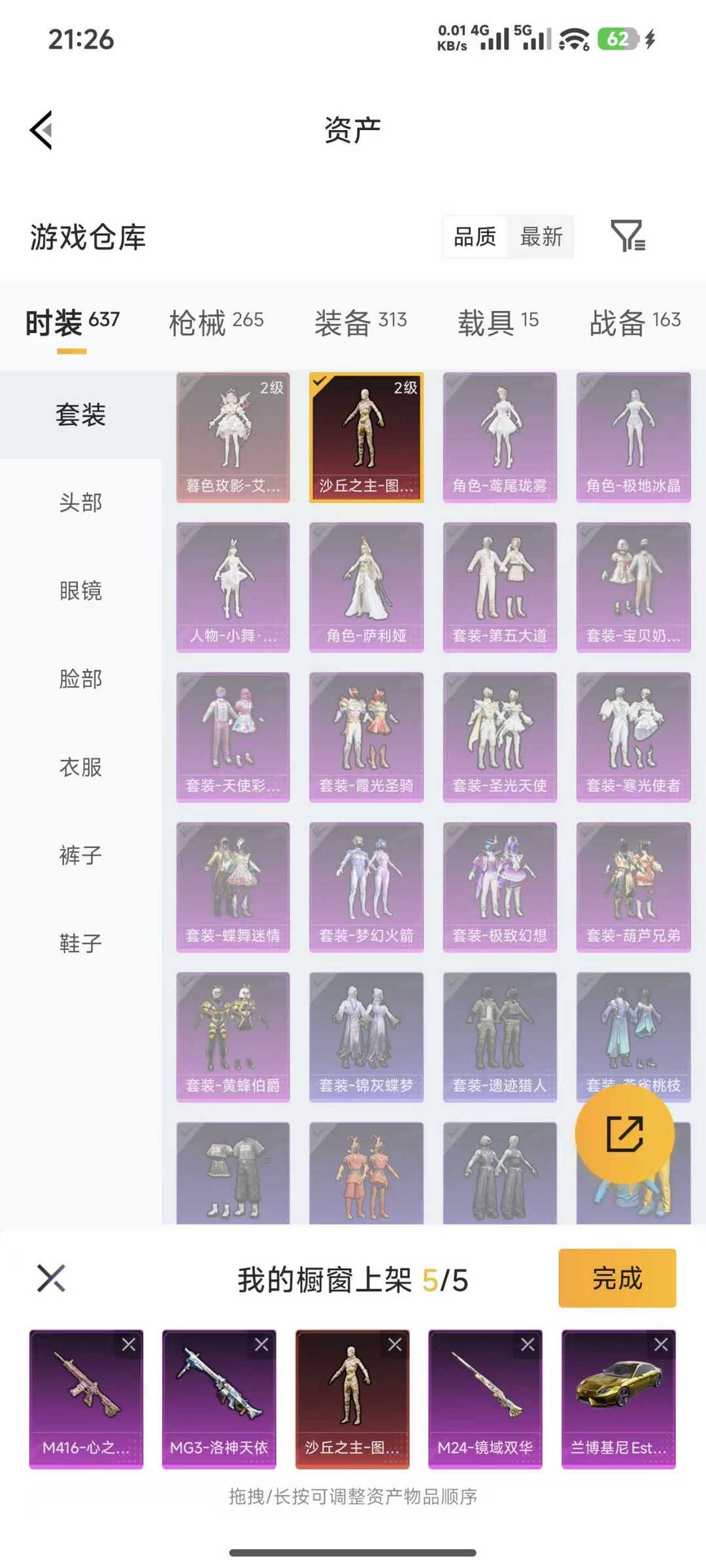706x1568 pixels.
Task: Open the 装备 category tab
Action: click(x=360, y=321)
